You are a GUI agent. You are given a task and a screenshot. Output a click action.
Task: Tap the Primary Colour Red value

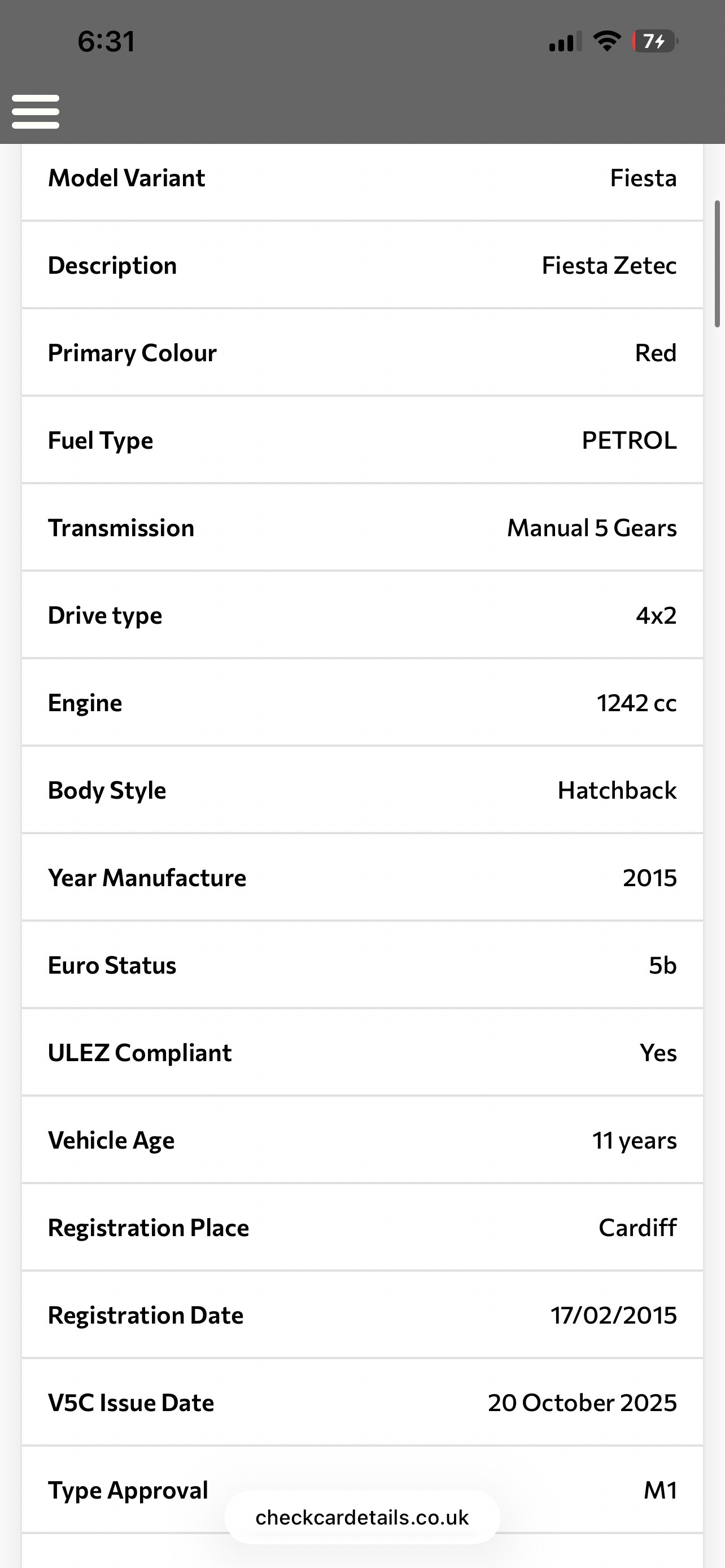point(656,352)
